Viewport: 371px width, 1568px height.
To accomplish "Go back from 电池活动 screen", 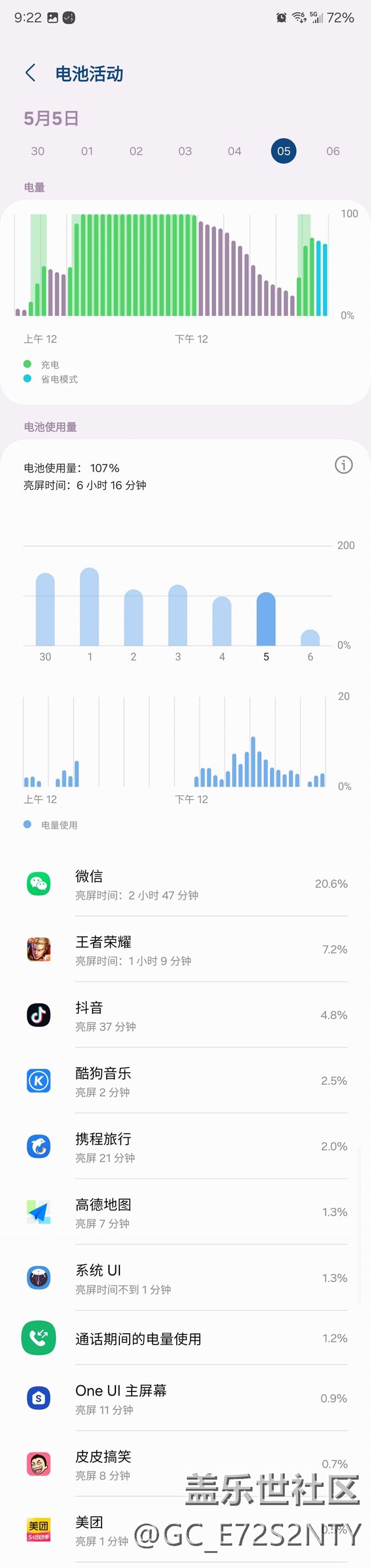I will click(30, 74).
